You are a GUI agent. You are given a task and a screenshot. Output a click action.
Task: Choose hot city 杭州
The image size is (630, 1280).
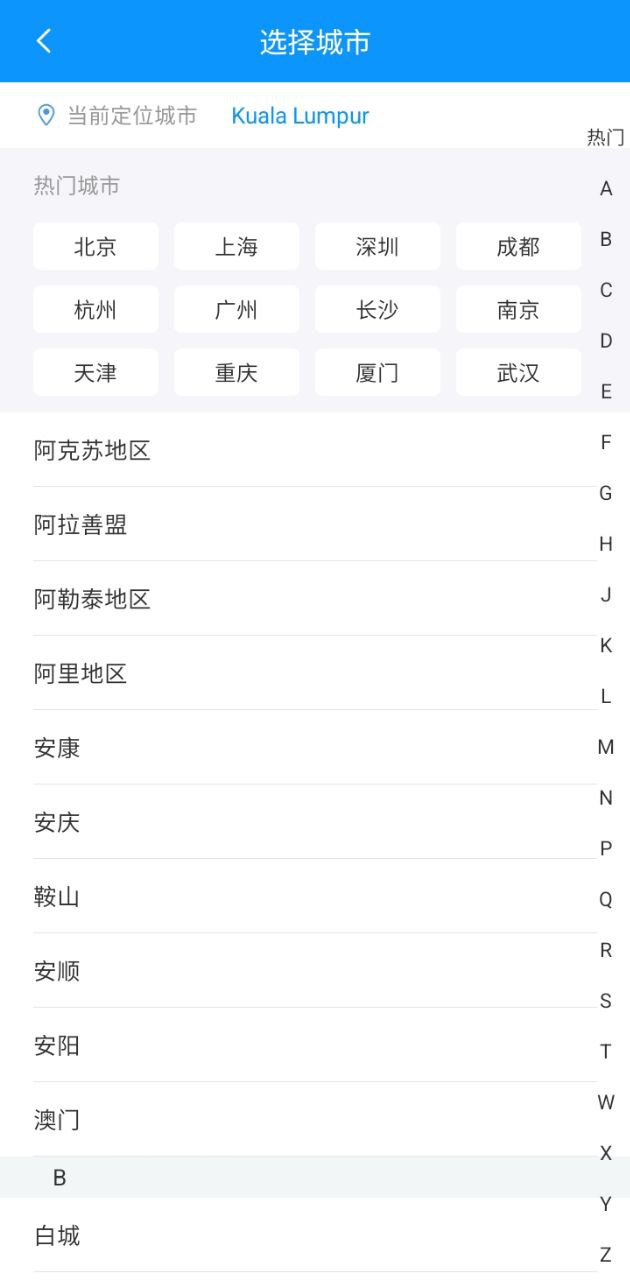pyautogui.click(x=96, y=310)
